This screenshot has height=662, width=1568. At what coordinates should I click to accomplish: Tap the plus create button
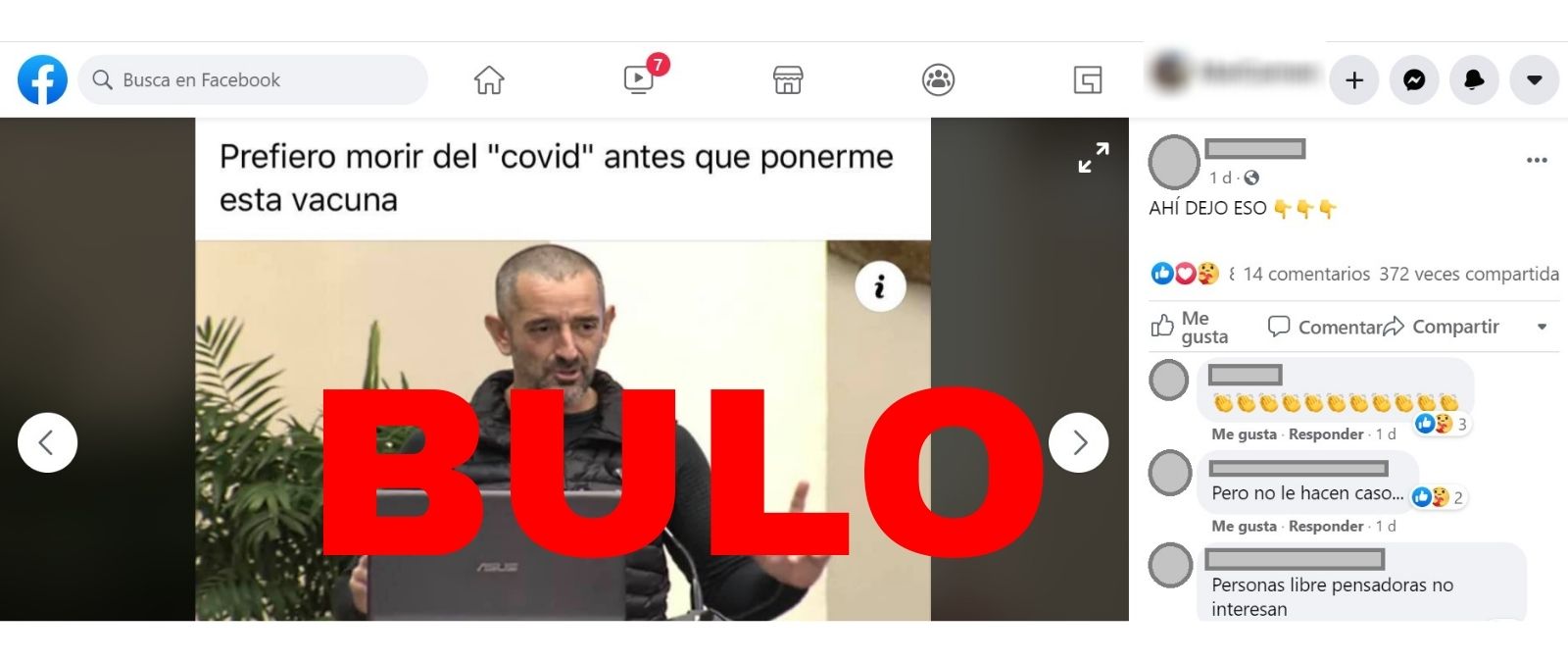coord(1354,80)
